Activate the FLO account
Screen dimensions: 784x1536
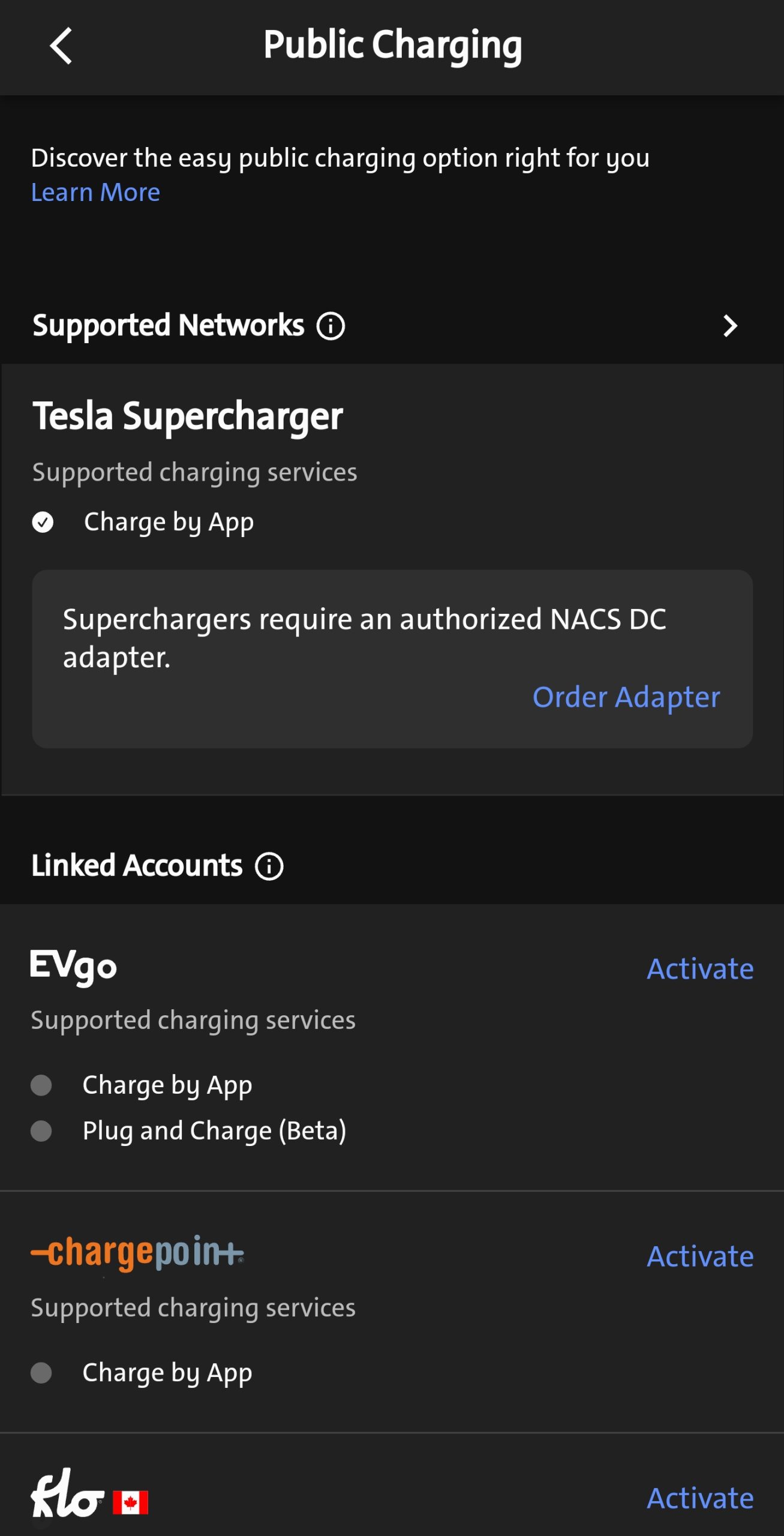pyautogui.click(x=700, y=1498)
